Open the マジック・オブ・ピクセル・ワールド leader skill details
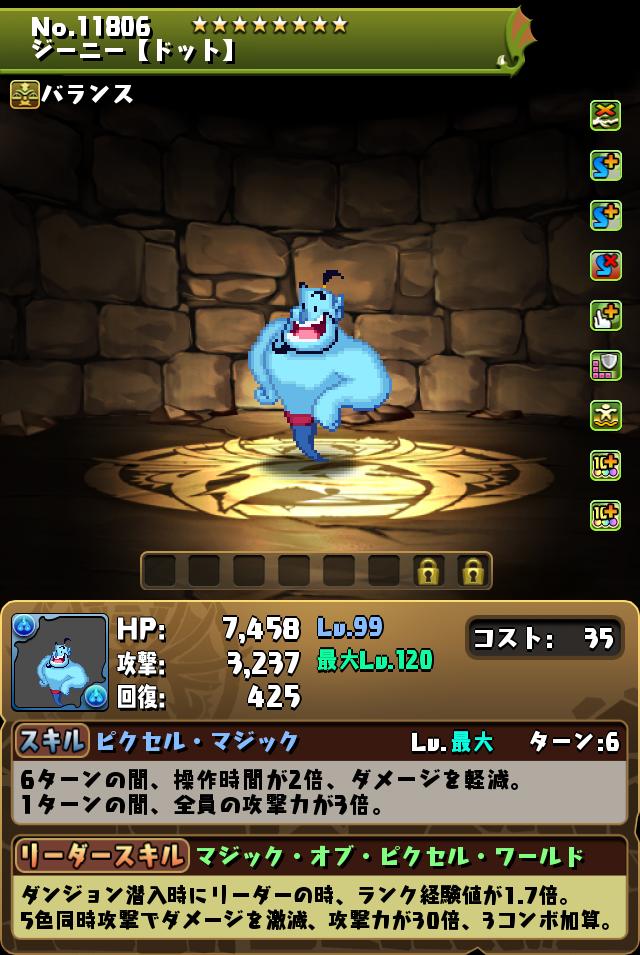 click(388, 856)
